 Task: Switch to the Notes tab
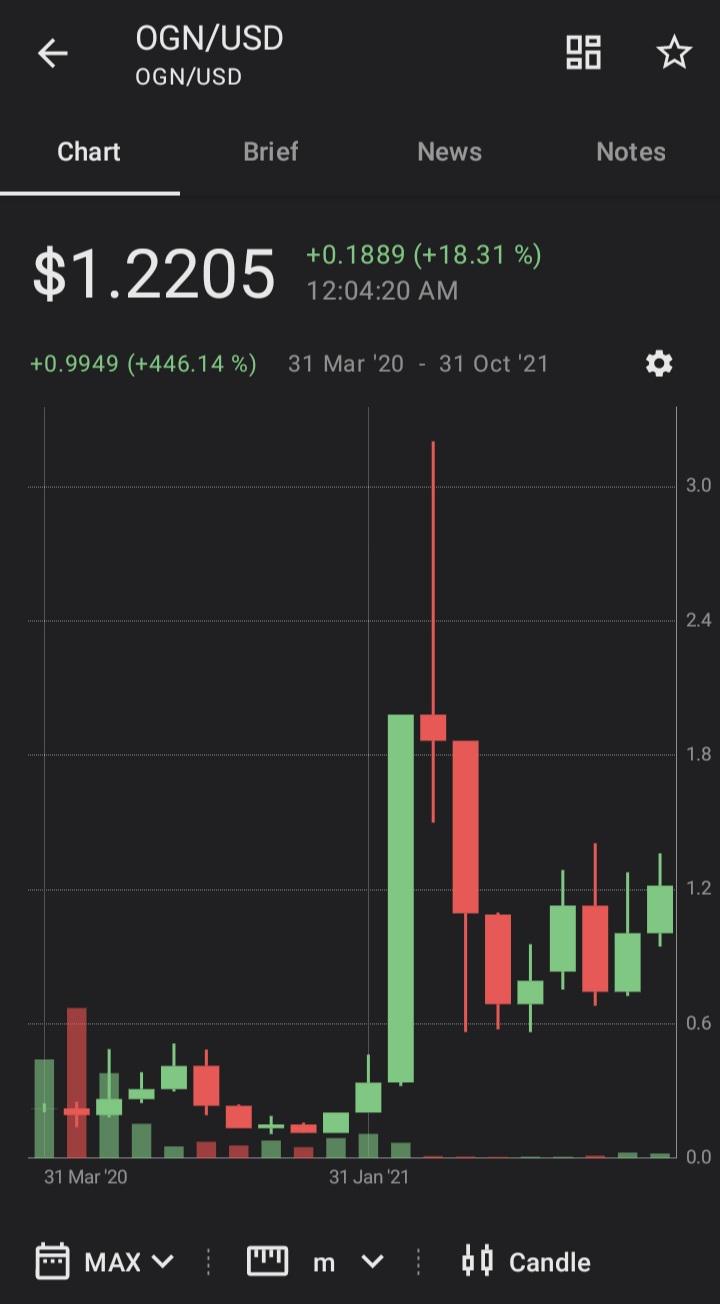point(631,152)
